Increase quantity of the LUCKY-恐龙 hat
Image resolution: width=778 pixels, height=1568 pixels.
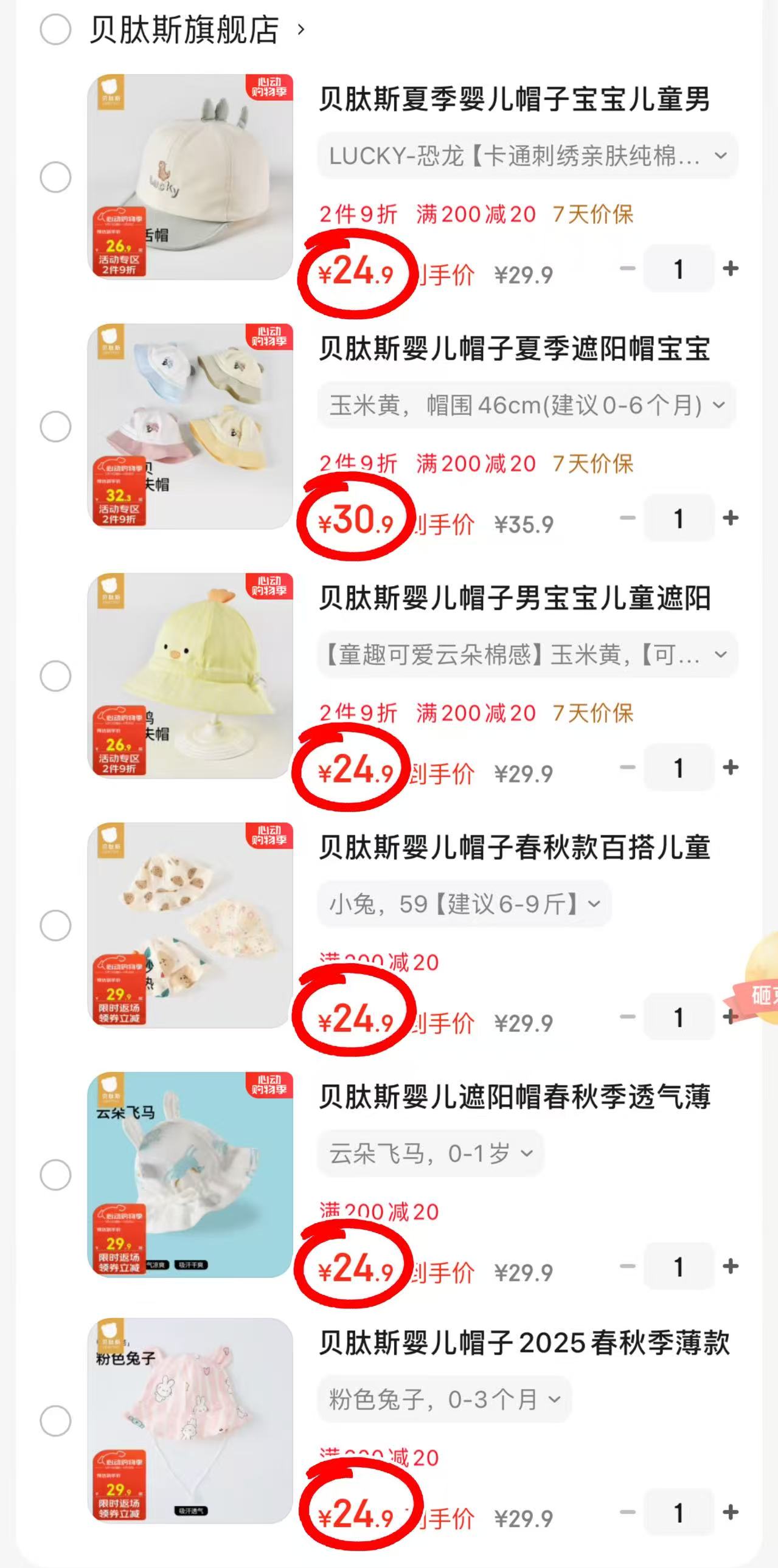click(731, 269)
